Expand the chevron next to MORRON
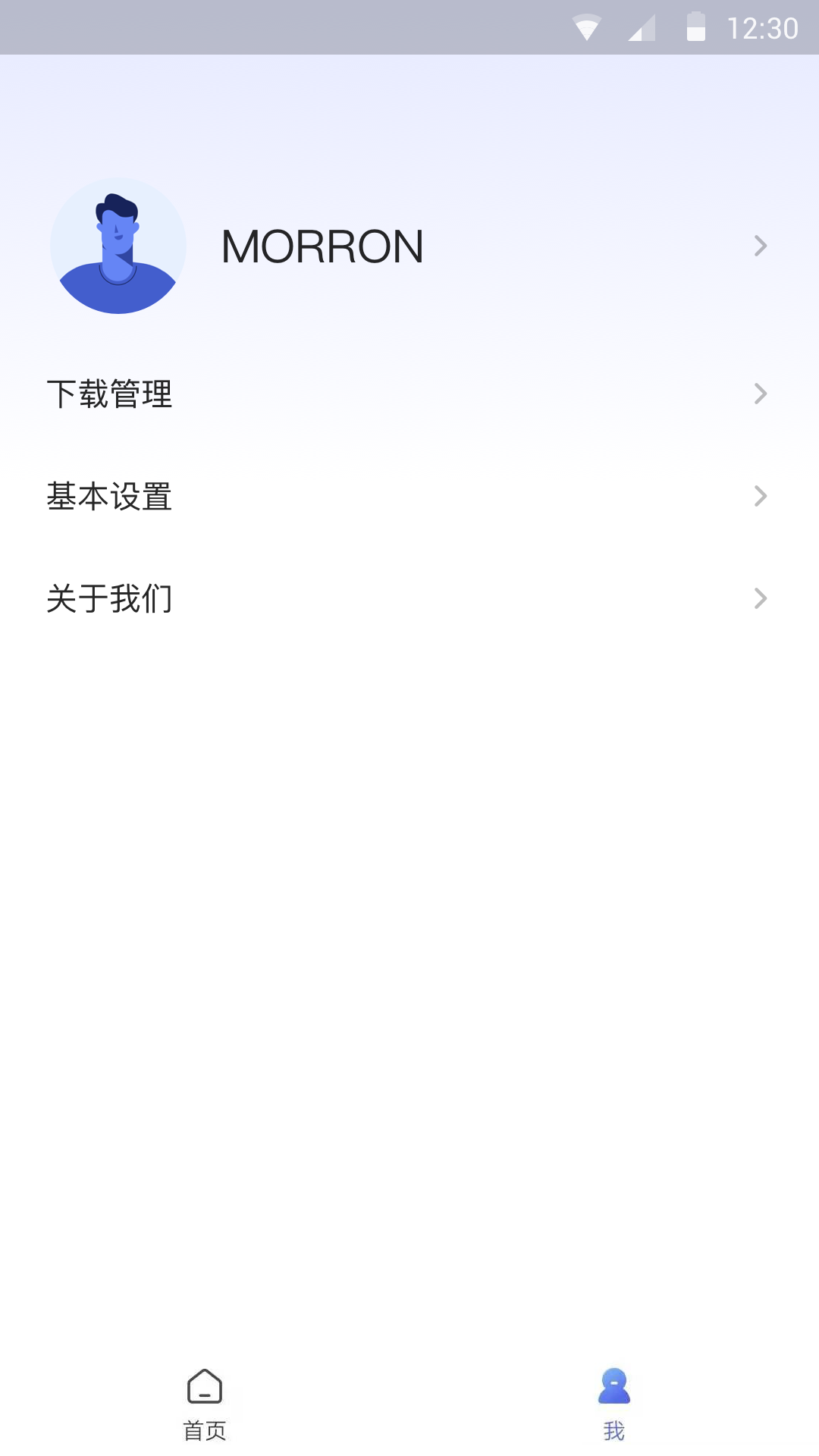The height and width of the screenshot is (1456, 819). (x=761, y=245)
